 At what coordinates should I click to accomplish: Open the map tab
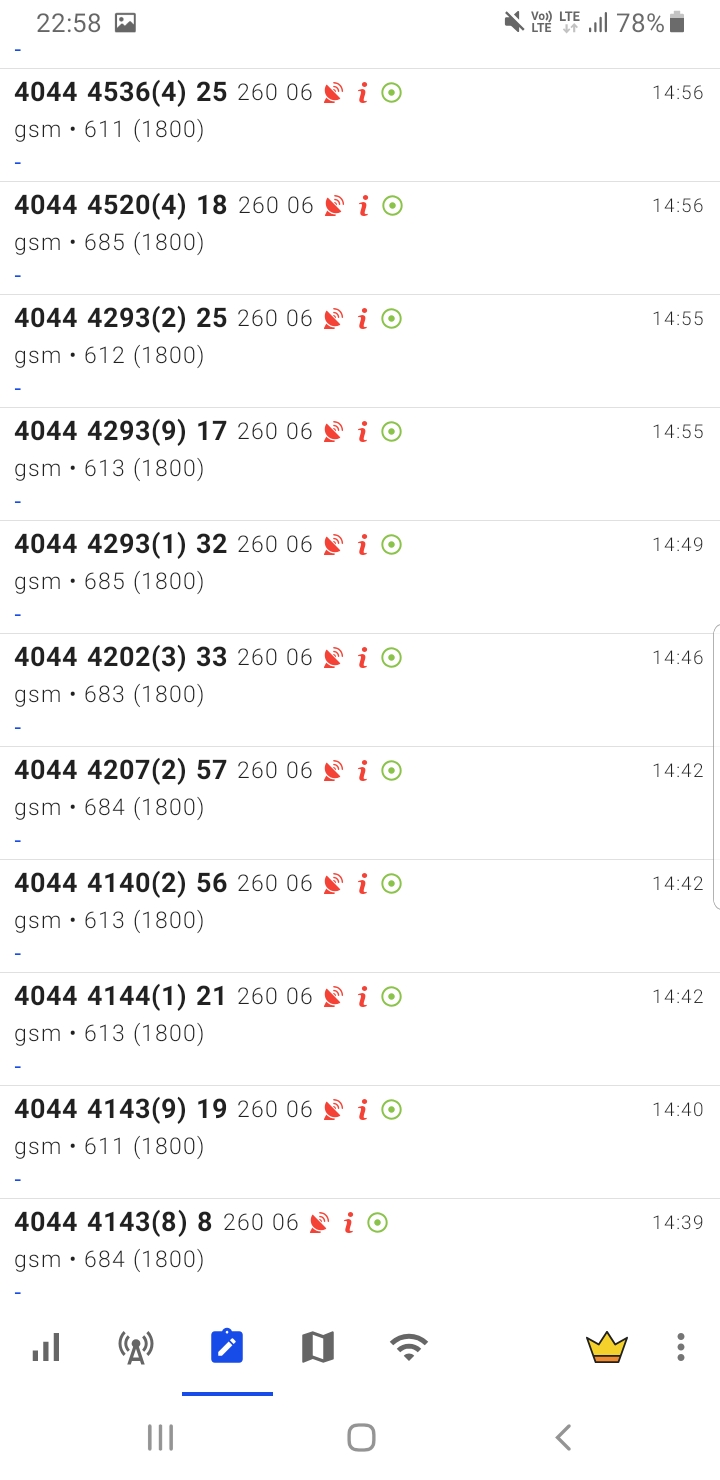[317, 1347]
